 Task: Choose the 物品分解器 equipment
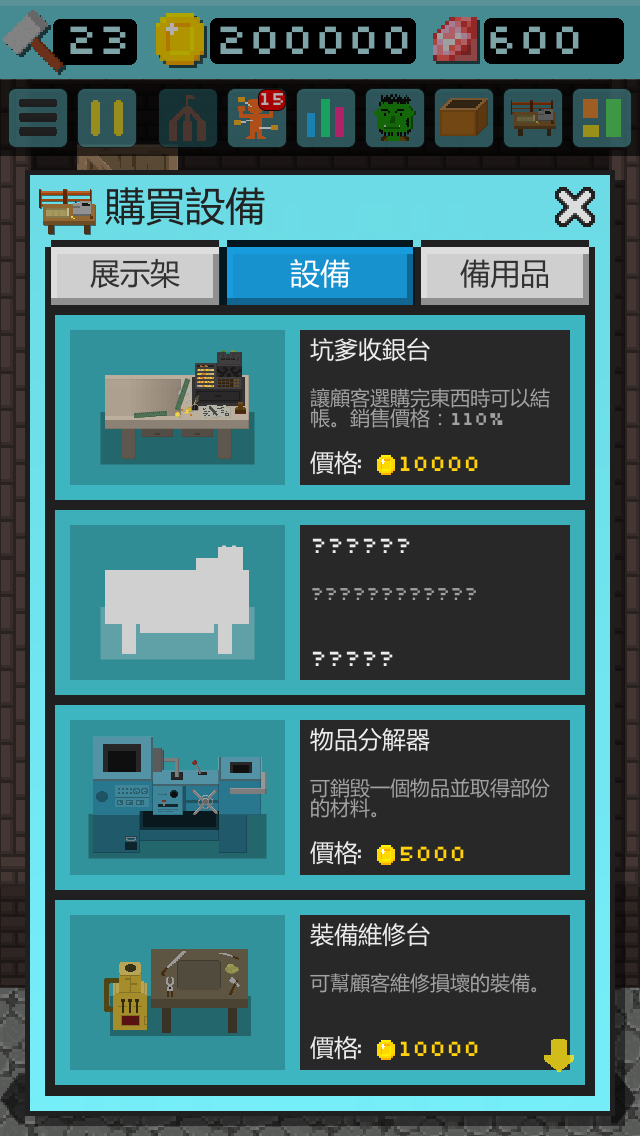tap(319, 797)
